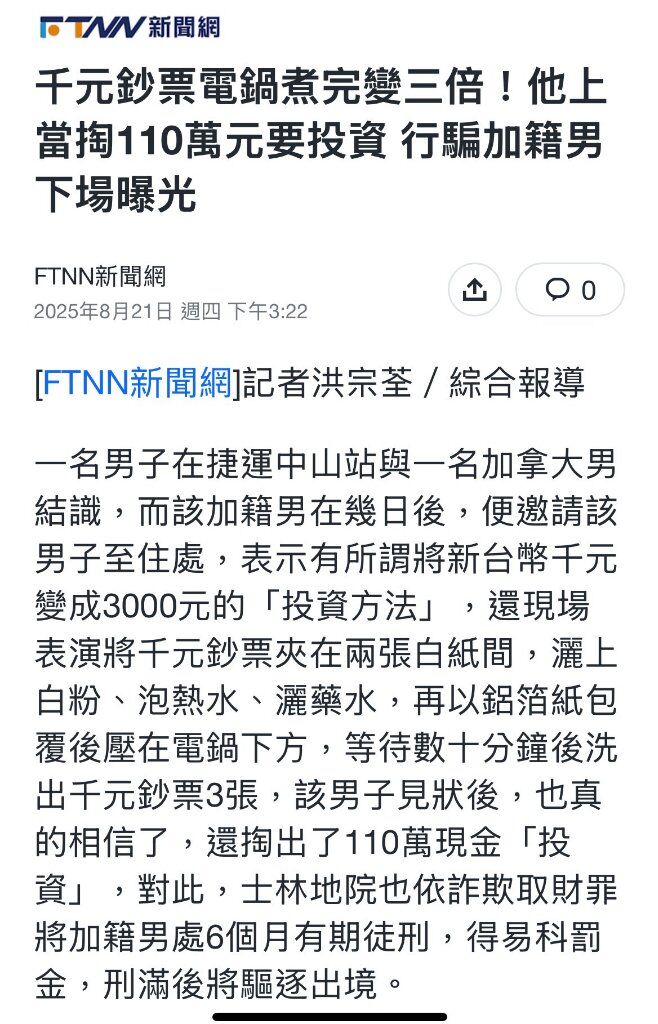Open the FTNN新聞網 link in the byline
This screenshot has height=1024, width=658.
137,383
